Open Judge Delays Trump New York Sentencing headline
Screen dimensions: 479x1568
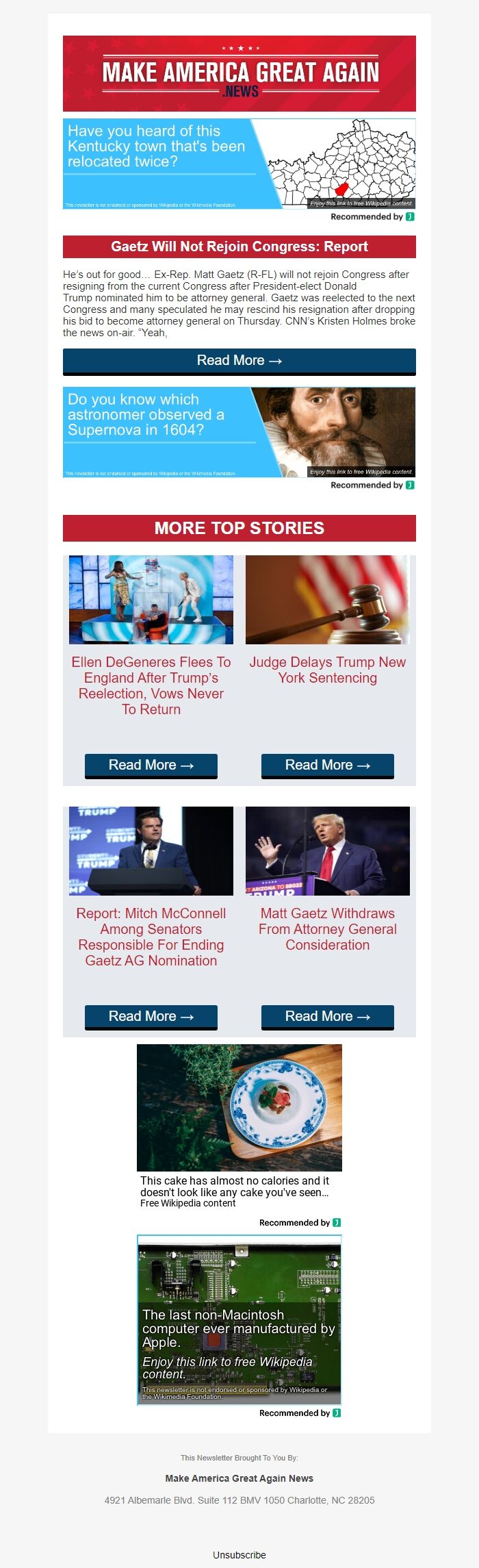click(327, 670)
